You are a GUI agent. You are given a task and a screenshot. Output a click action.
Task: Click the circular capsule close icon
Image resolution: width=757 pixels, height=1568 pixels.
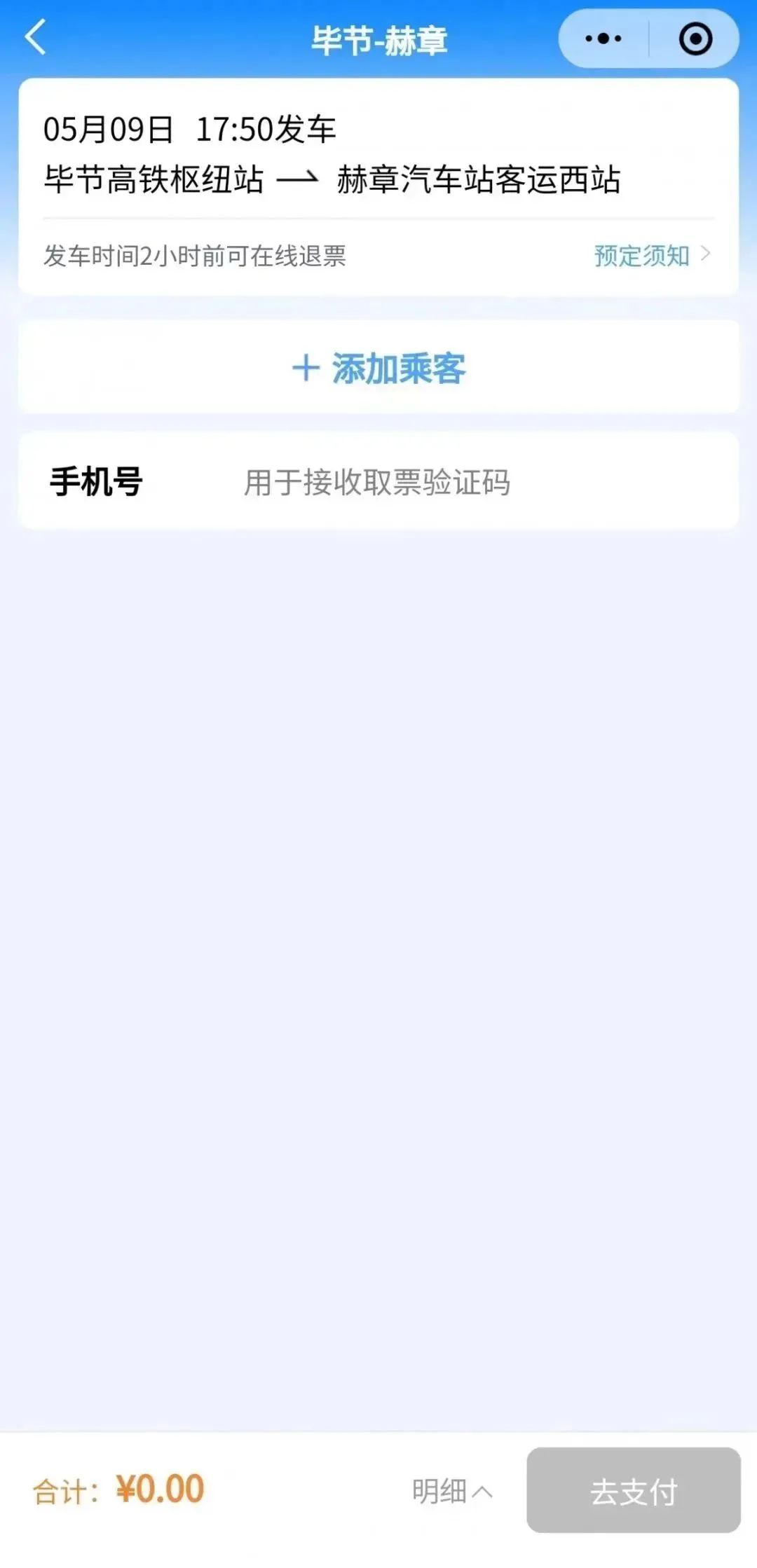[x=695, y=39]
